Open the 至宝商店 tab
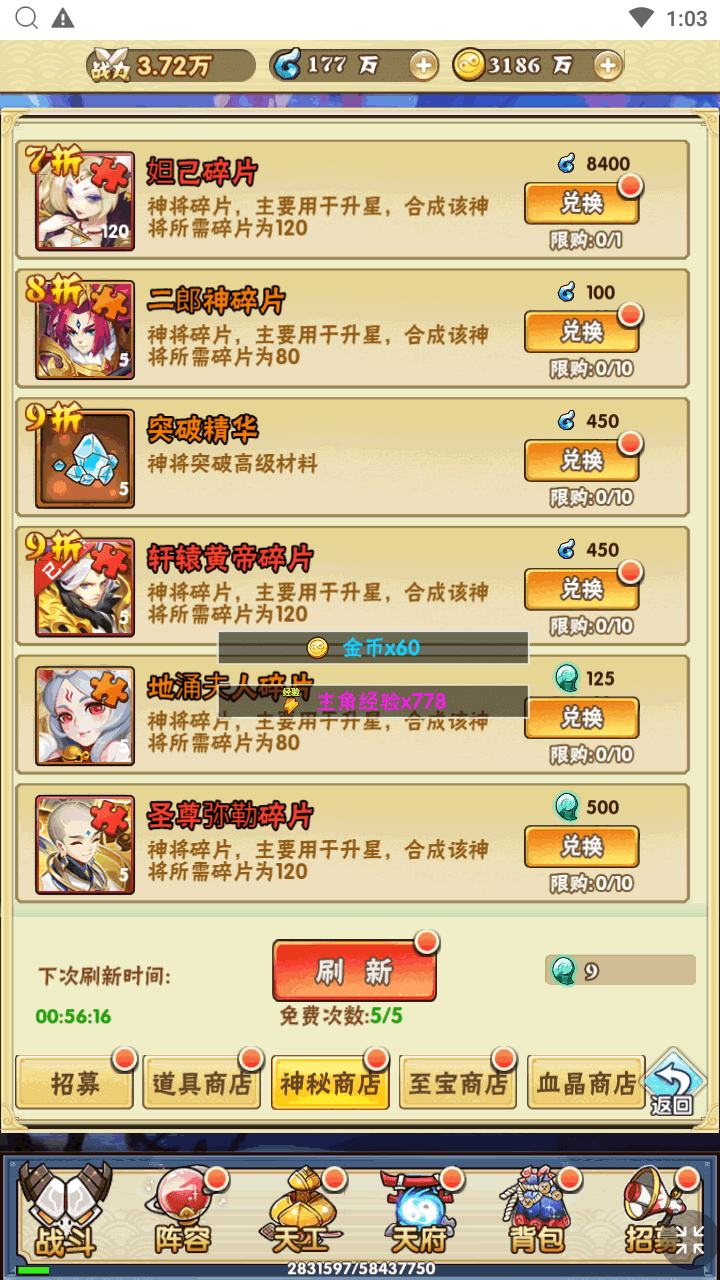The width and height of the screenshot is (720, 1280). [x=458, y=1083]
